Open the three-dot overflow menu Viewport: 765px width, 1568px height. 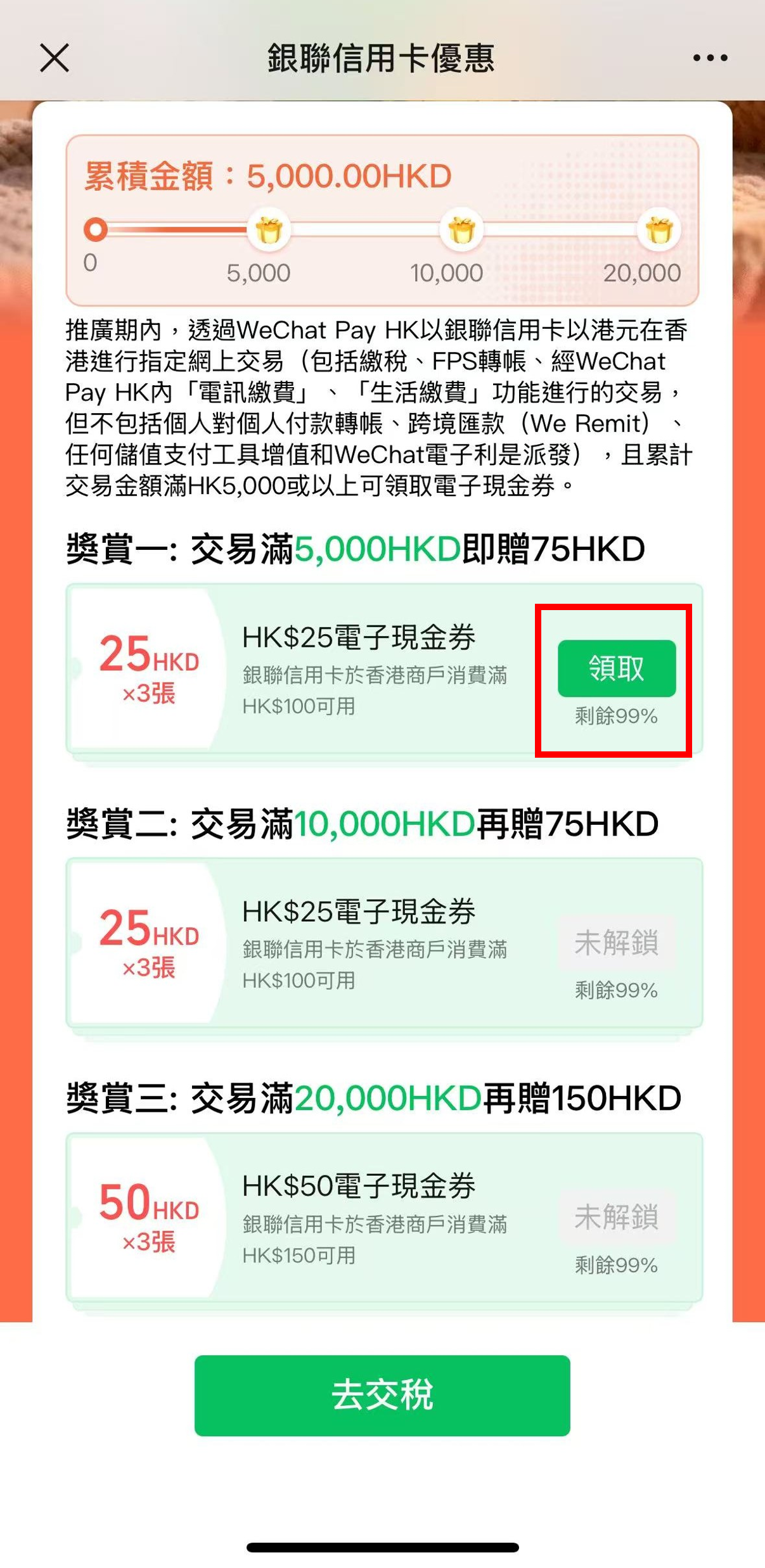(710, 58)
